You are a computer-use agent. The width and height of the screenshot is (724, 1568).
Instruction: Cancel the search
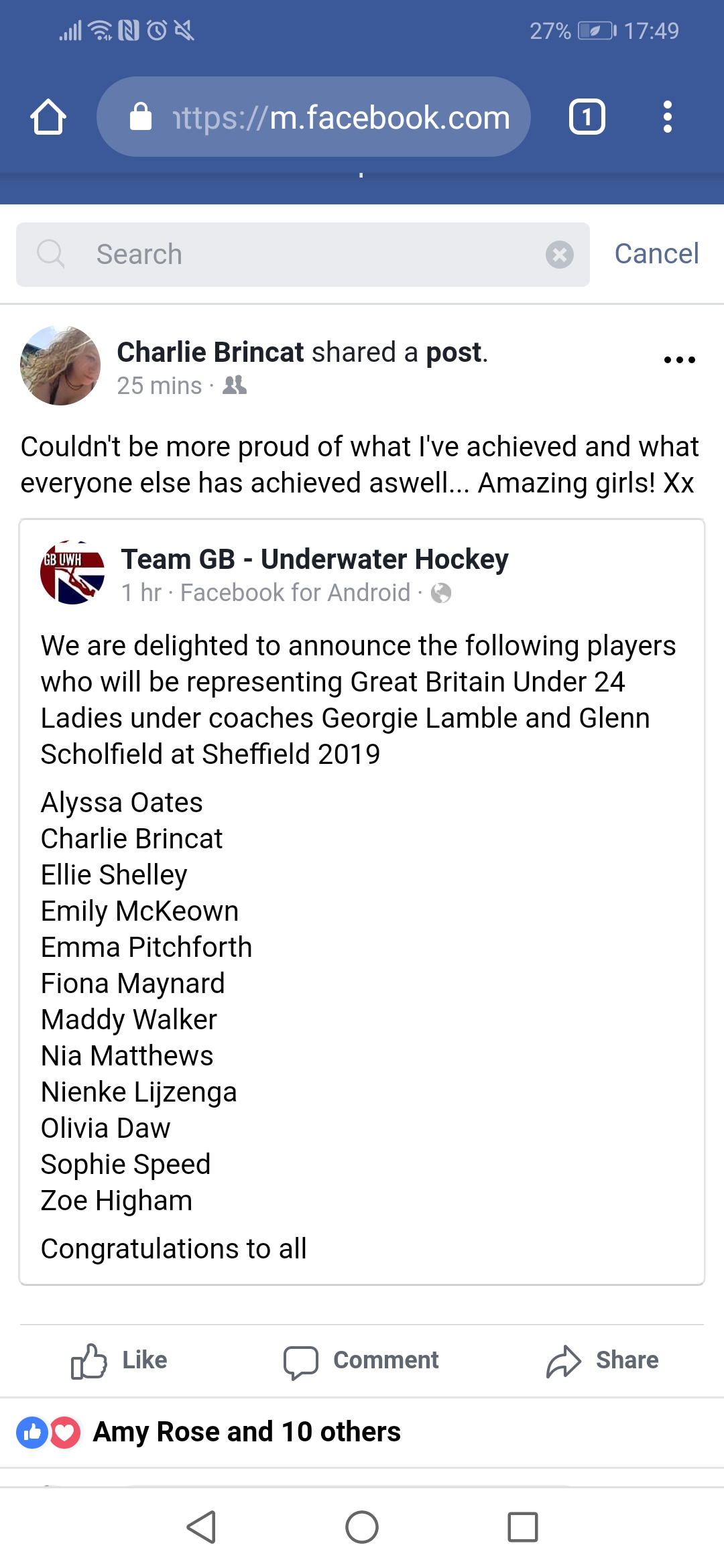pos(656,254)
